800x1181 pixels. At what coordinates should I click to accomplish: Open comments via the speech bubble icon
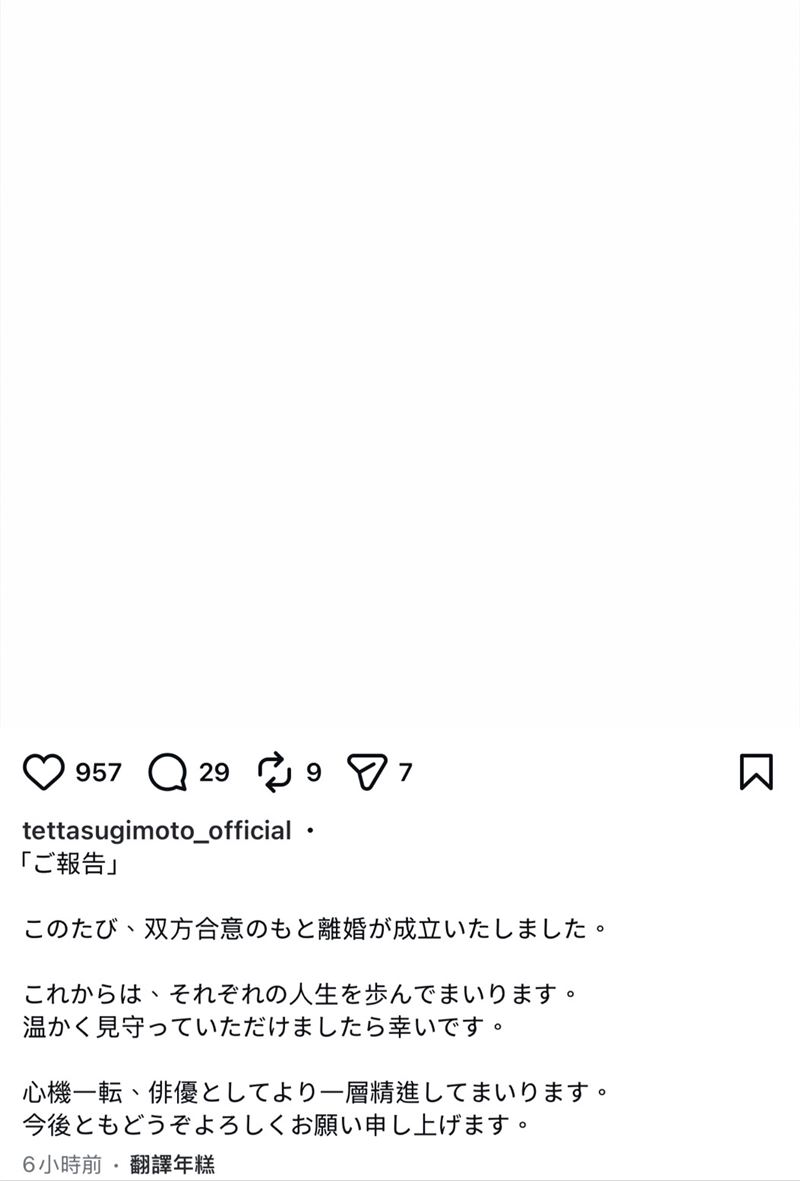170,770
